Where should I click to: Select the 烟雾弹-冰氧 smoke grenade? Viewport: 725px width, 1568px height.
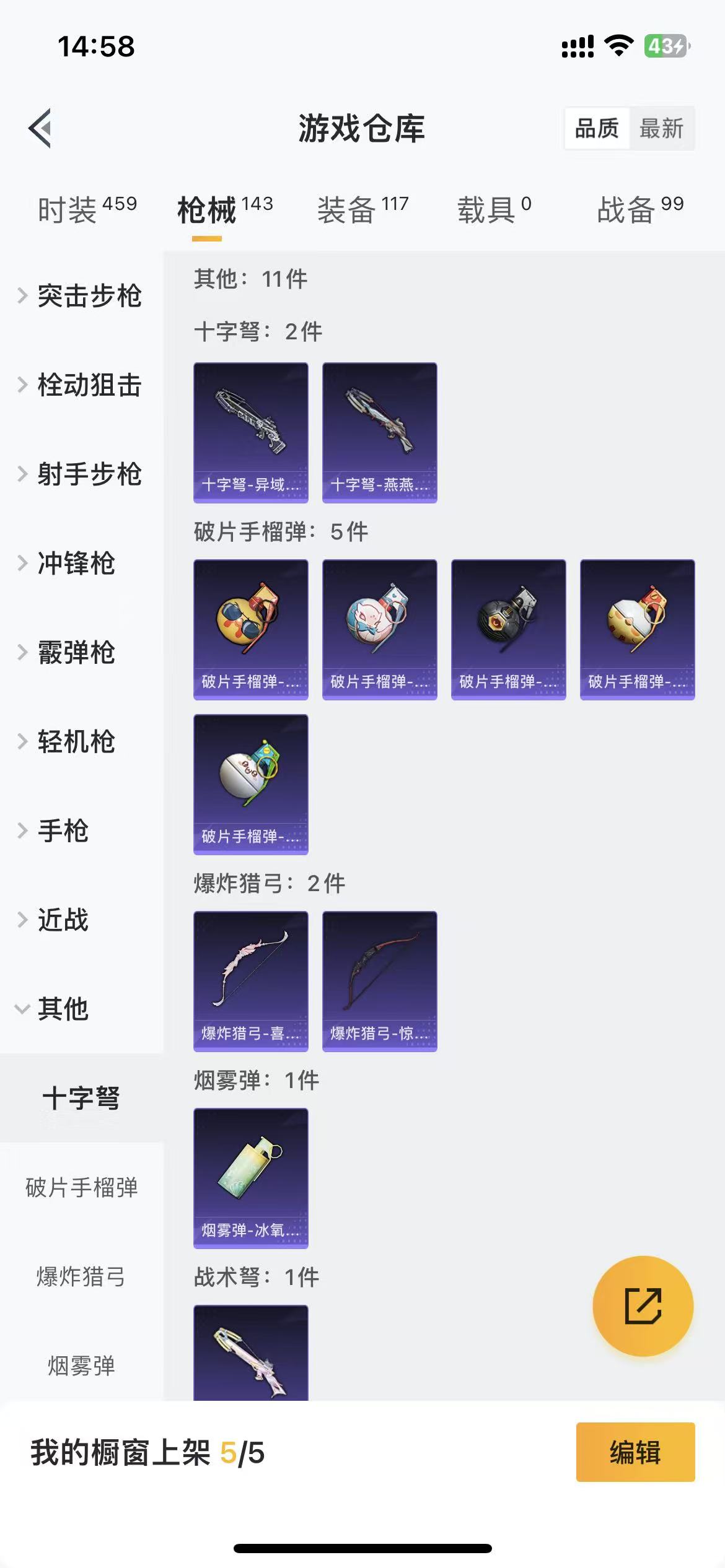tap(250, 1178)
